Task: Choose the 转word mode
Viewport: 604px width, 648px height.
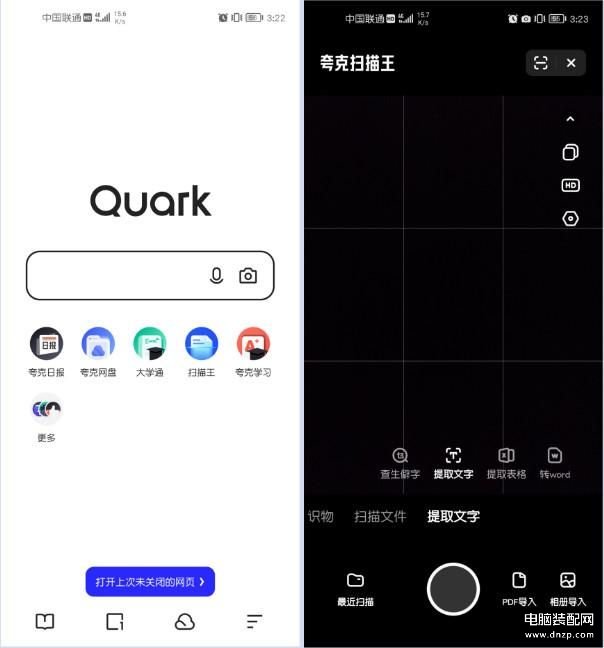Action: [555, 463]
